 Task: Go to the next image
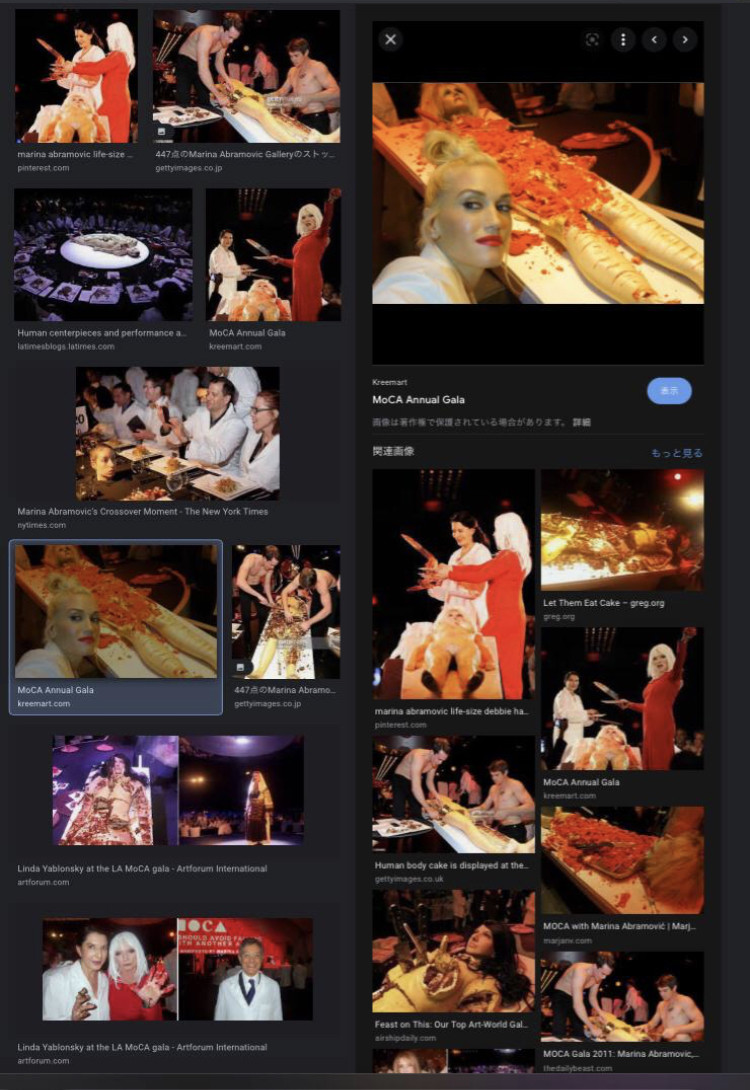[x=684, y=40]
